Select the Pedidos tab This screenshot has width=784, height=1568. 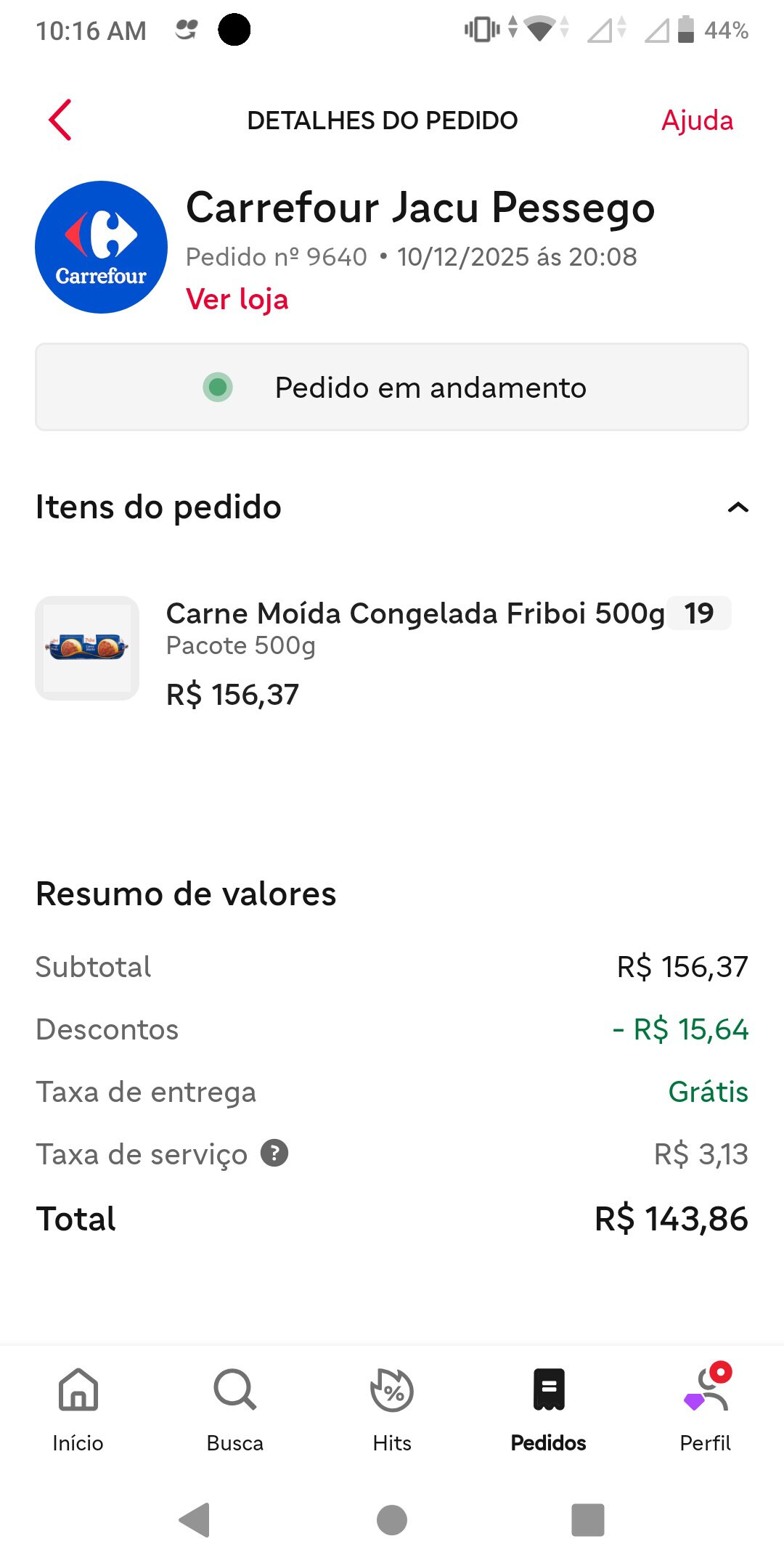coord(549,1408)
